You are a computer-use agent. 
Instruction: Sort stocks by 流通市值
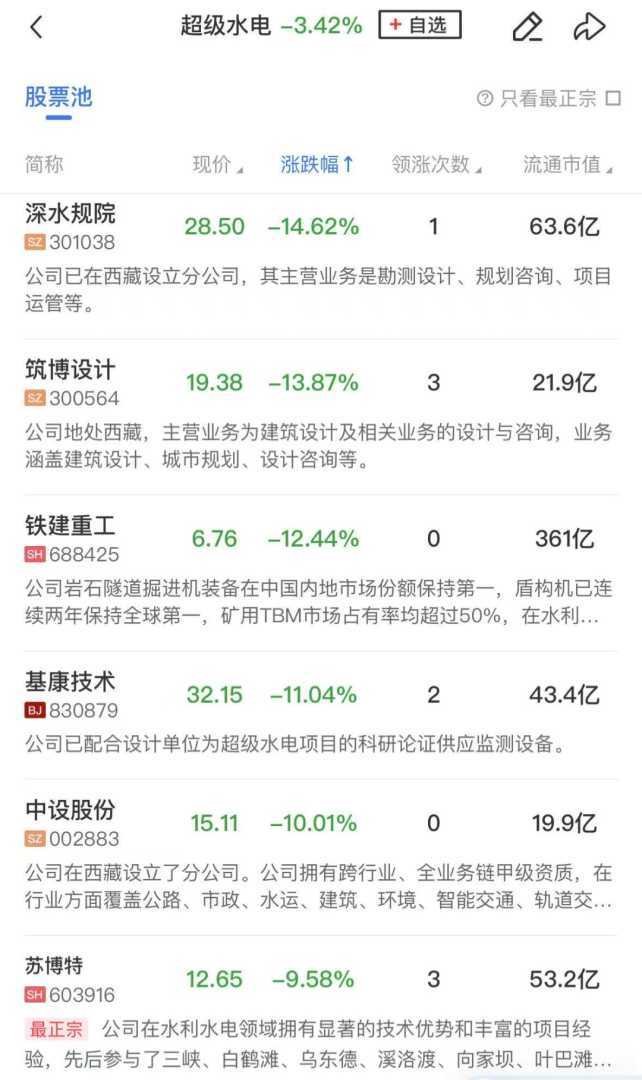(x=567, y=165)
